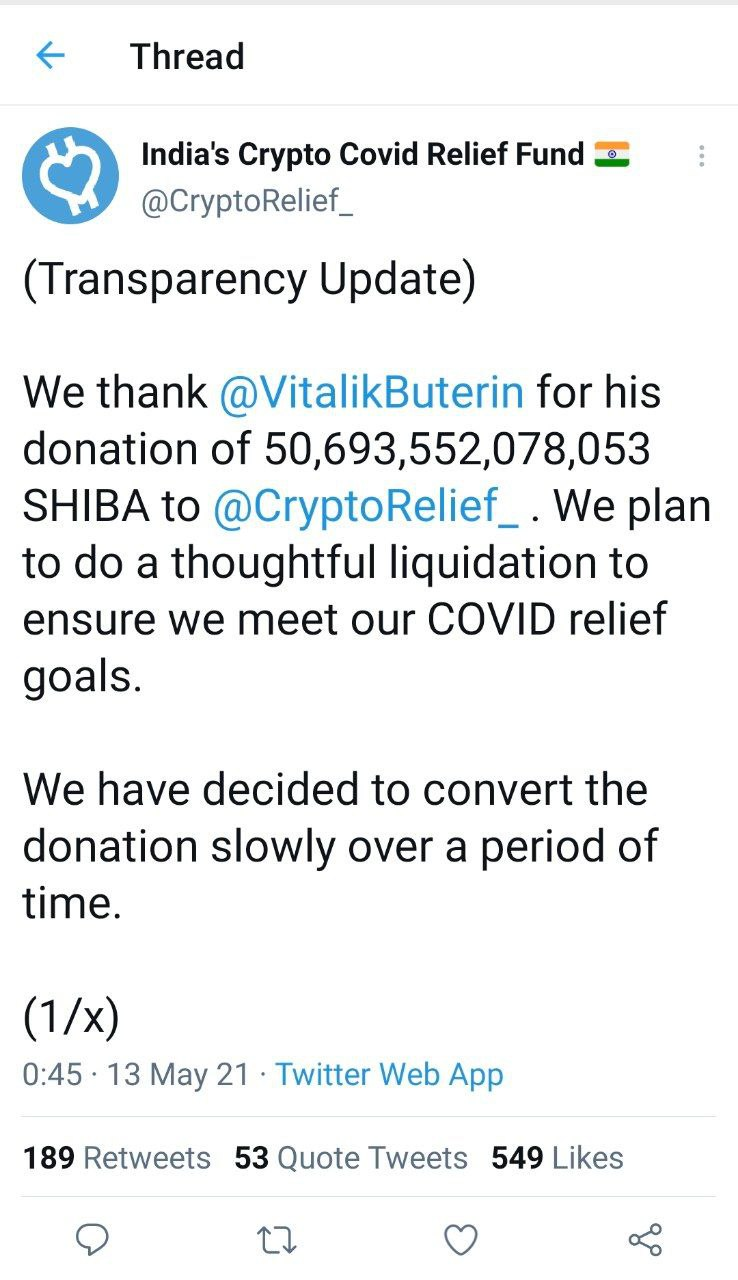Share this tweet
This screenshot has height=1280, width=738.
(x=645, y=1240)
